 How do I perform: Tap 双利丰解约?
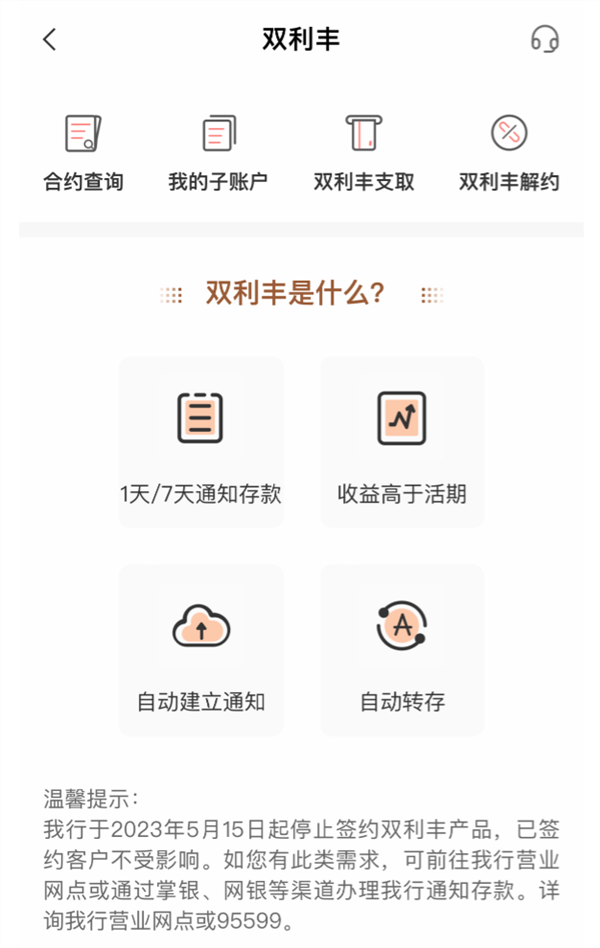click(508, 153)
